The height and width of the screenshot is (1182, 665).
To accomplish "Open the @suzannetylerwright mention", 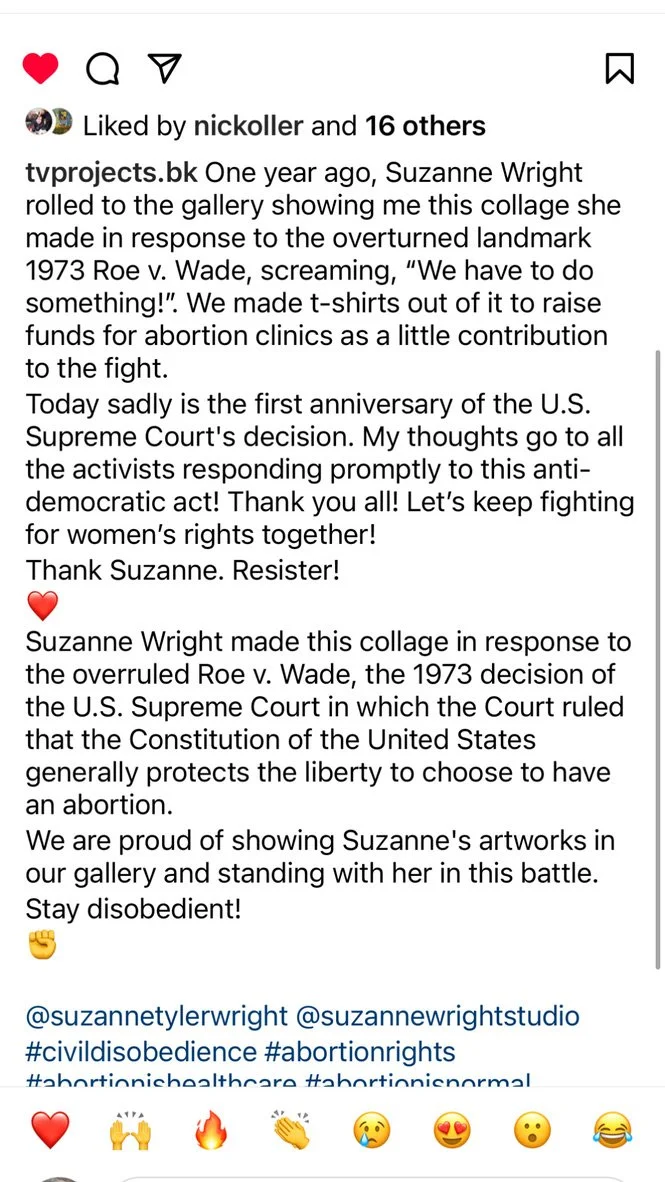I will click(x=157, y=1016).
